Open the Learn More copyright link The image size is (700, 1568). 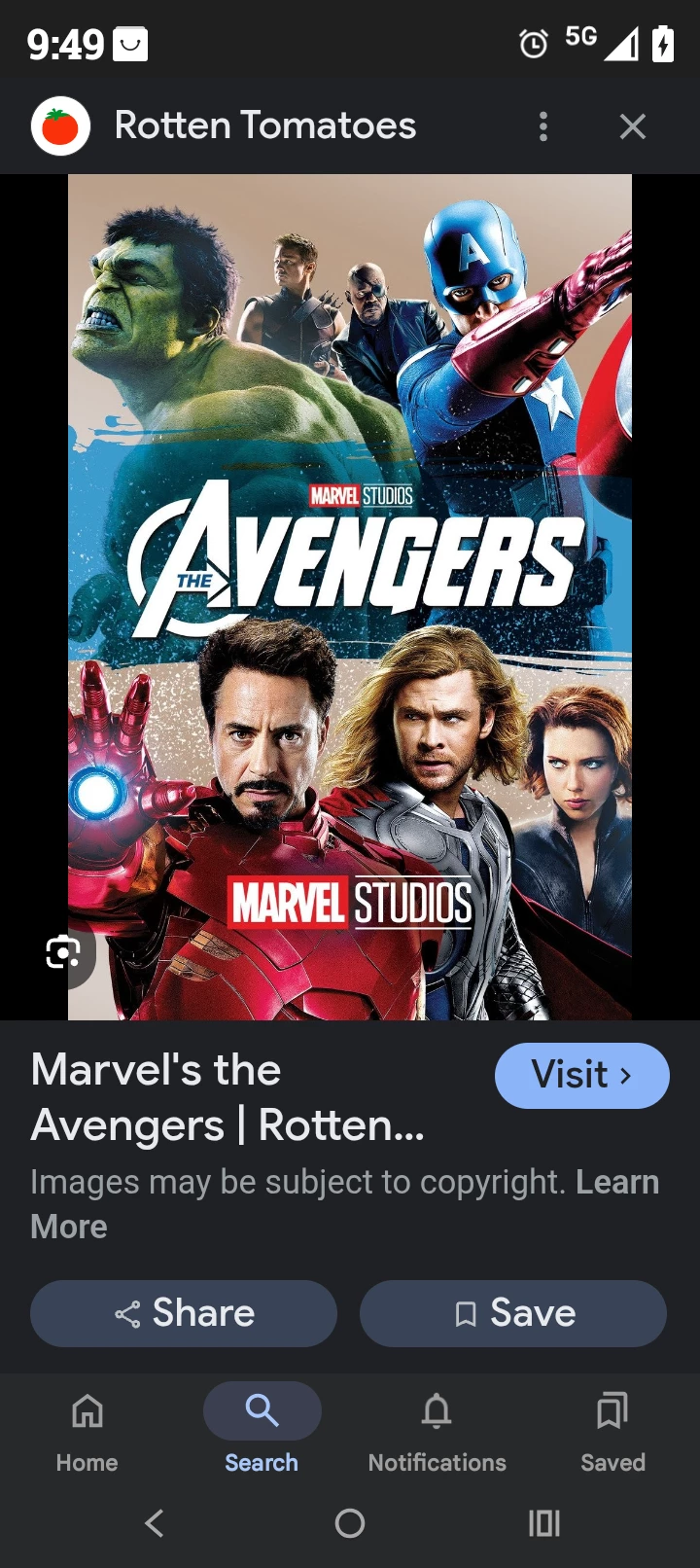pos(616,1183)
